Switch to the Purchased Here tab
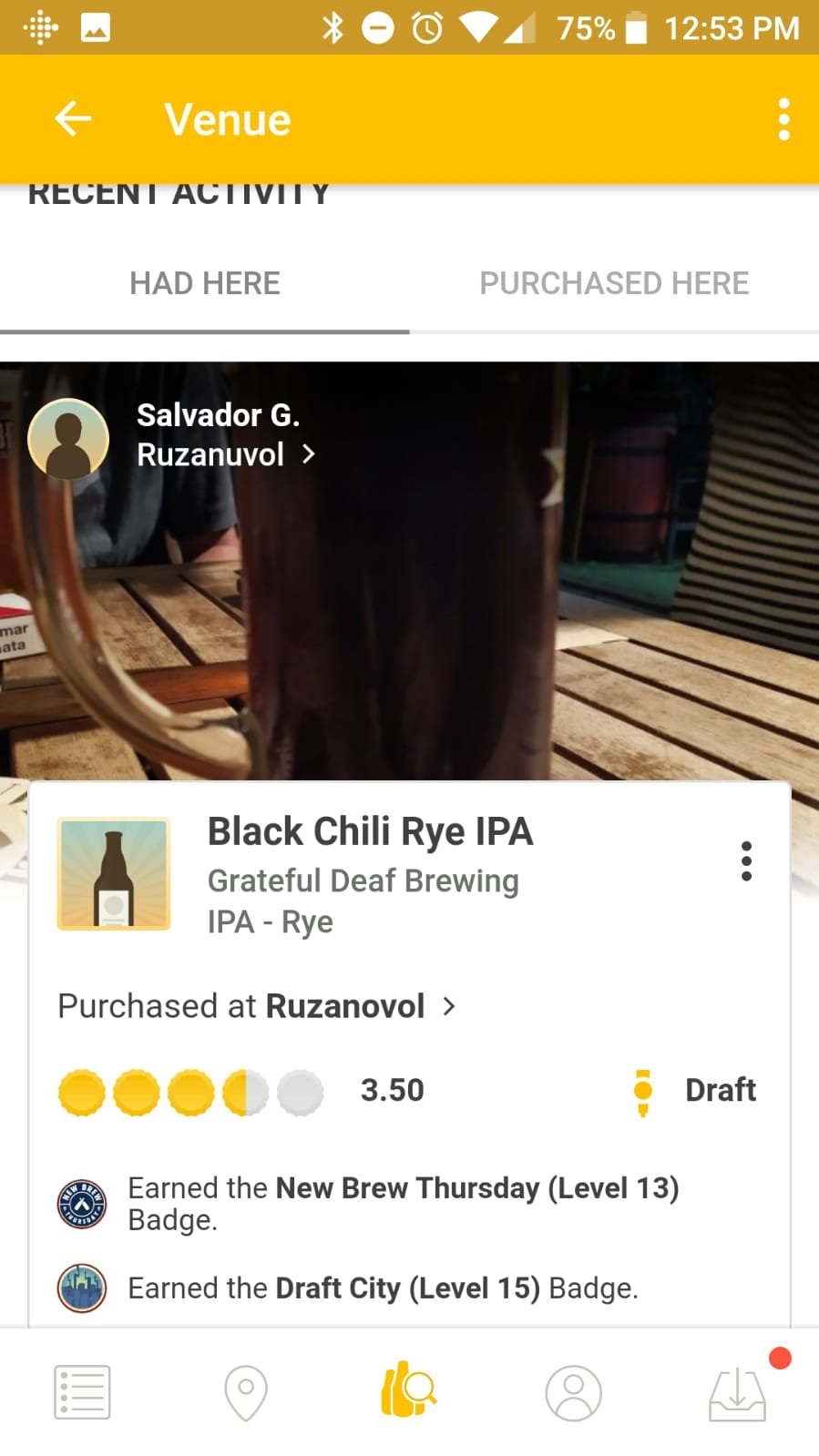 tap(614, 283)
